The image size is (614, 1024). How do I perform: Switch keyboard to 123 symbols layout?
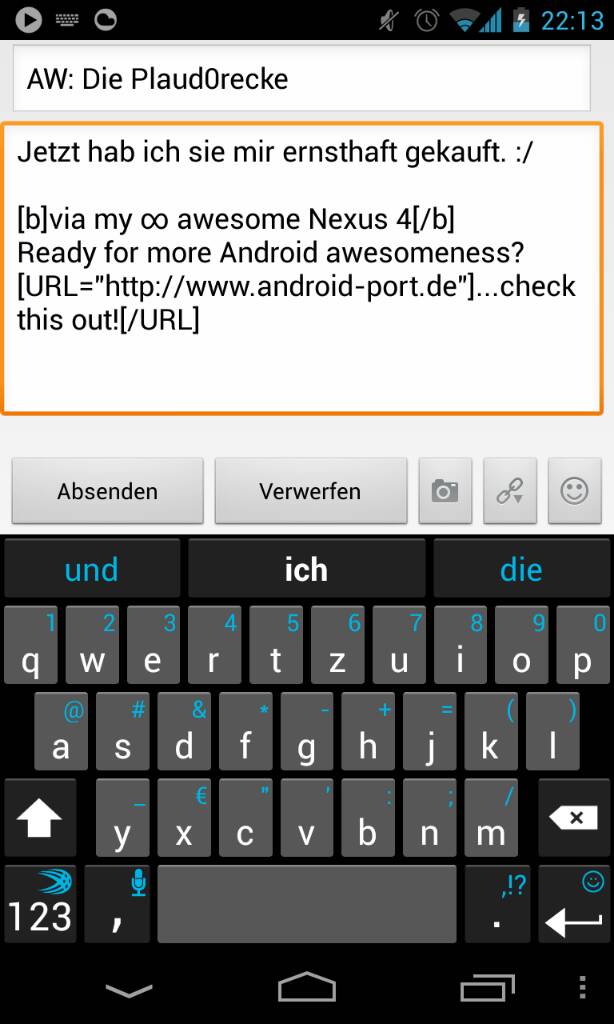(40, 905)
